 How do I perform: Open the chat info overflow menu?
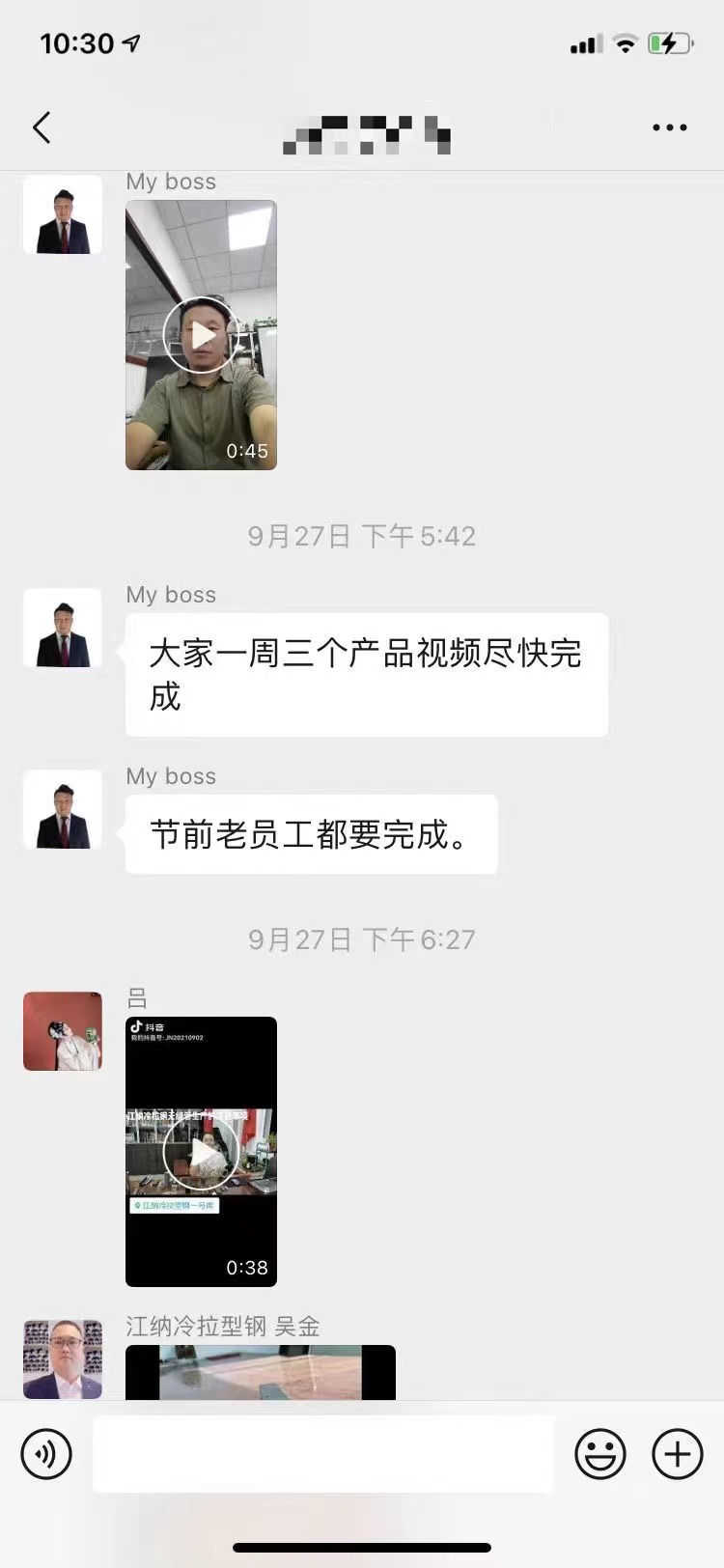669,127
